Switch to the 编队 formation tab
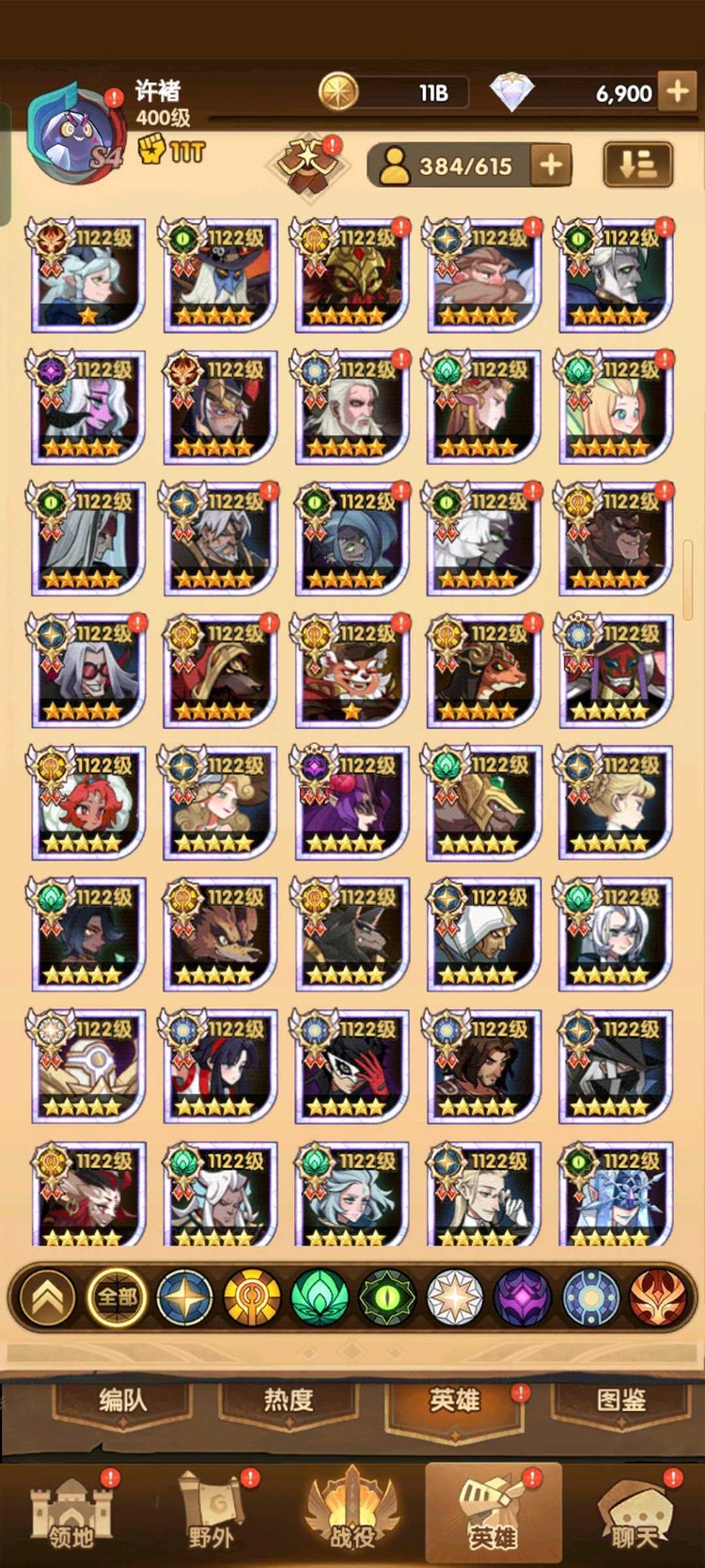The width and height of the screenshot is (705, 1568). coord(122,1401)
